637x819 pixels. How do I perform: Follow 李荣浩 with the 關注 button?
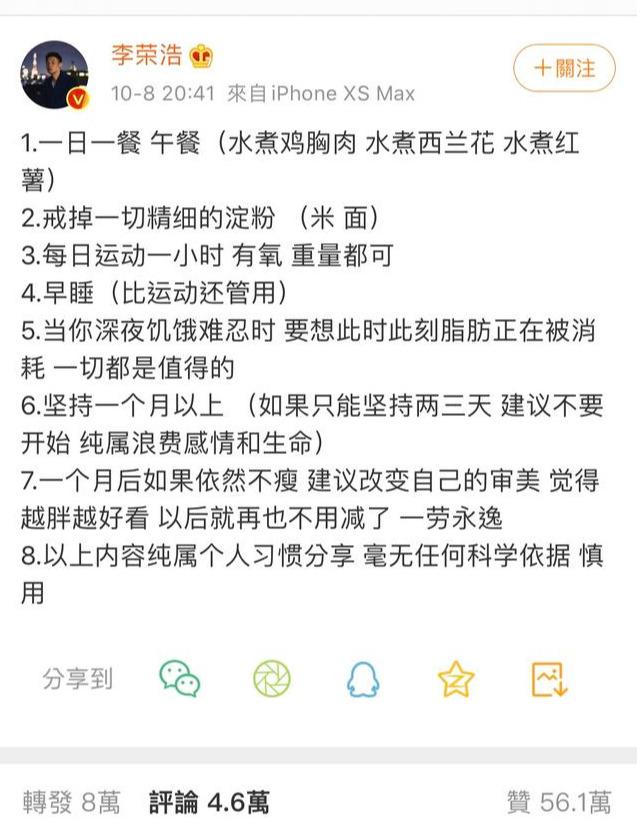pos(564,68)
